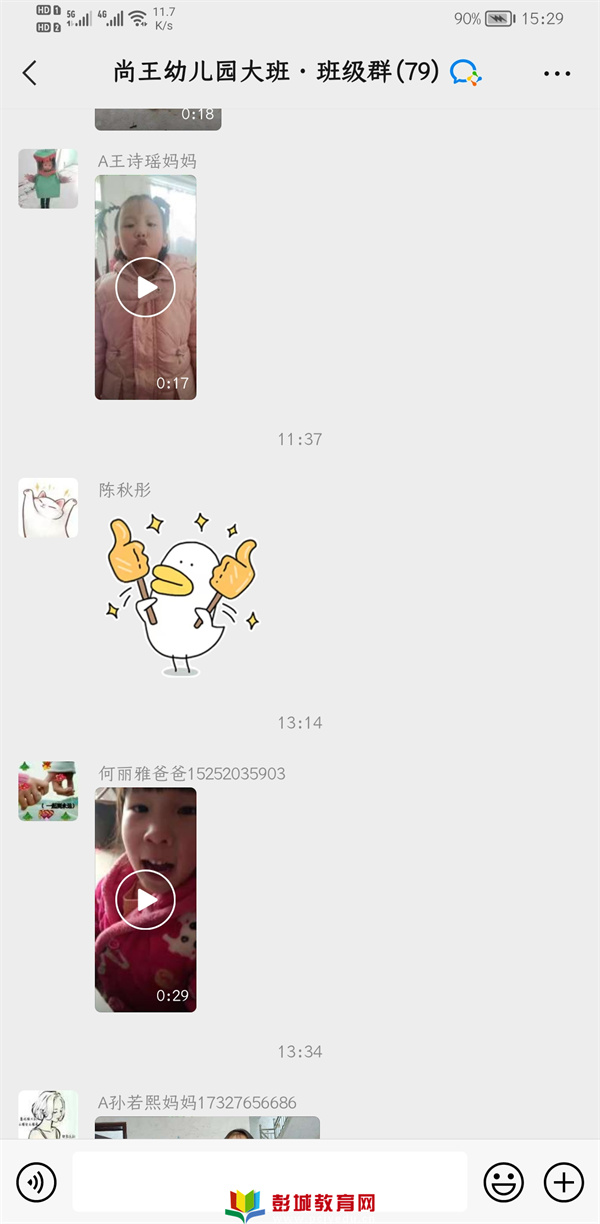Open the partial video from A孙若熙妈妈
600x1224 pixels.
(207, 1128)
